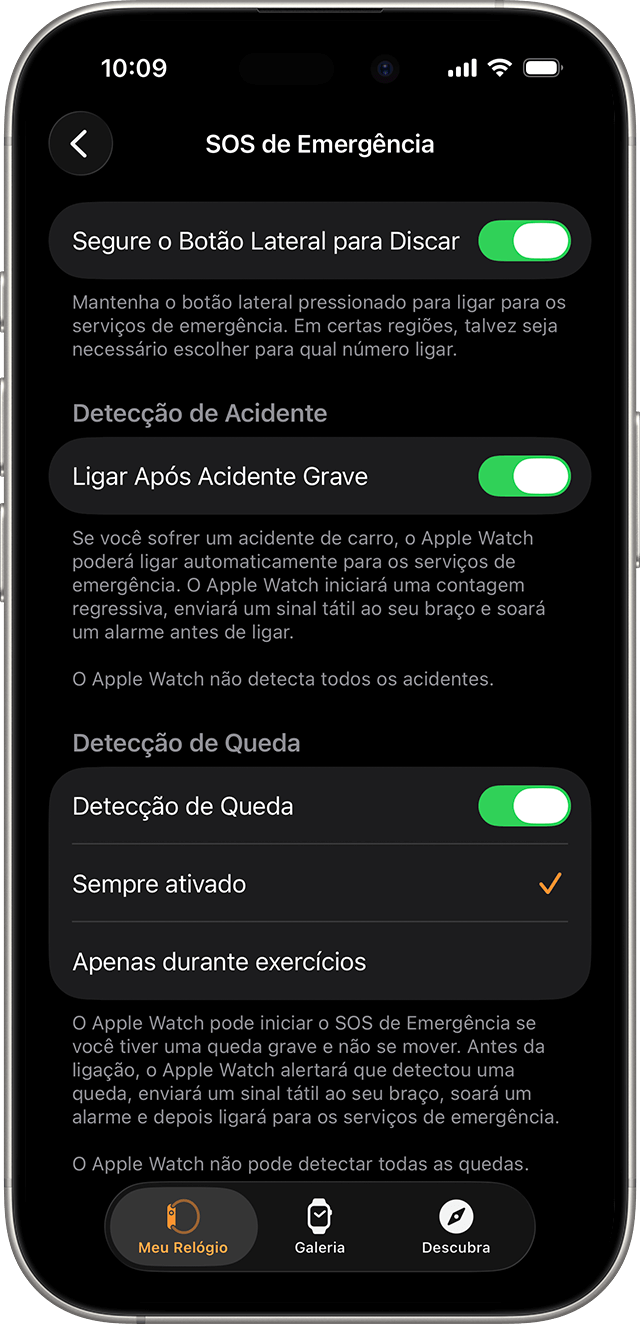Toggle Segure o Botão Lateral para Discar

524,241
